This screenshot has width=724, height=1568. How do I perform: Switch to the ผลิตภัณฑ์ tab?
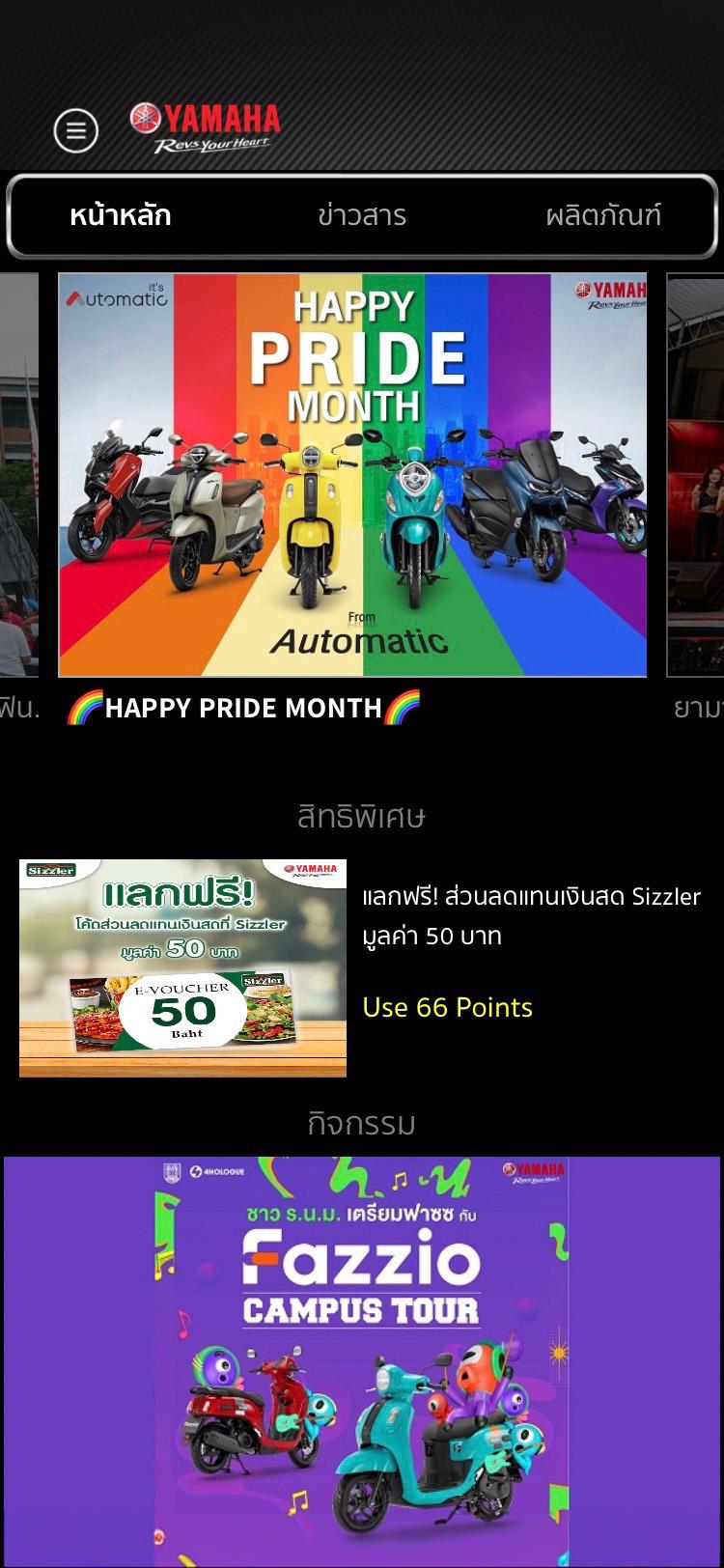603,215
